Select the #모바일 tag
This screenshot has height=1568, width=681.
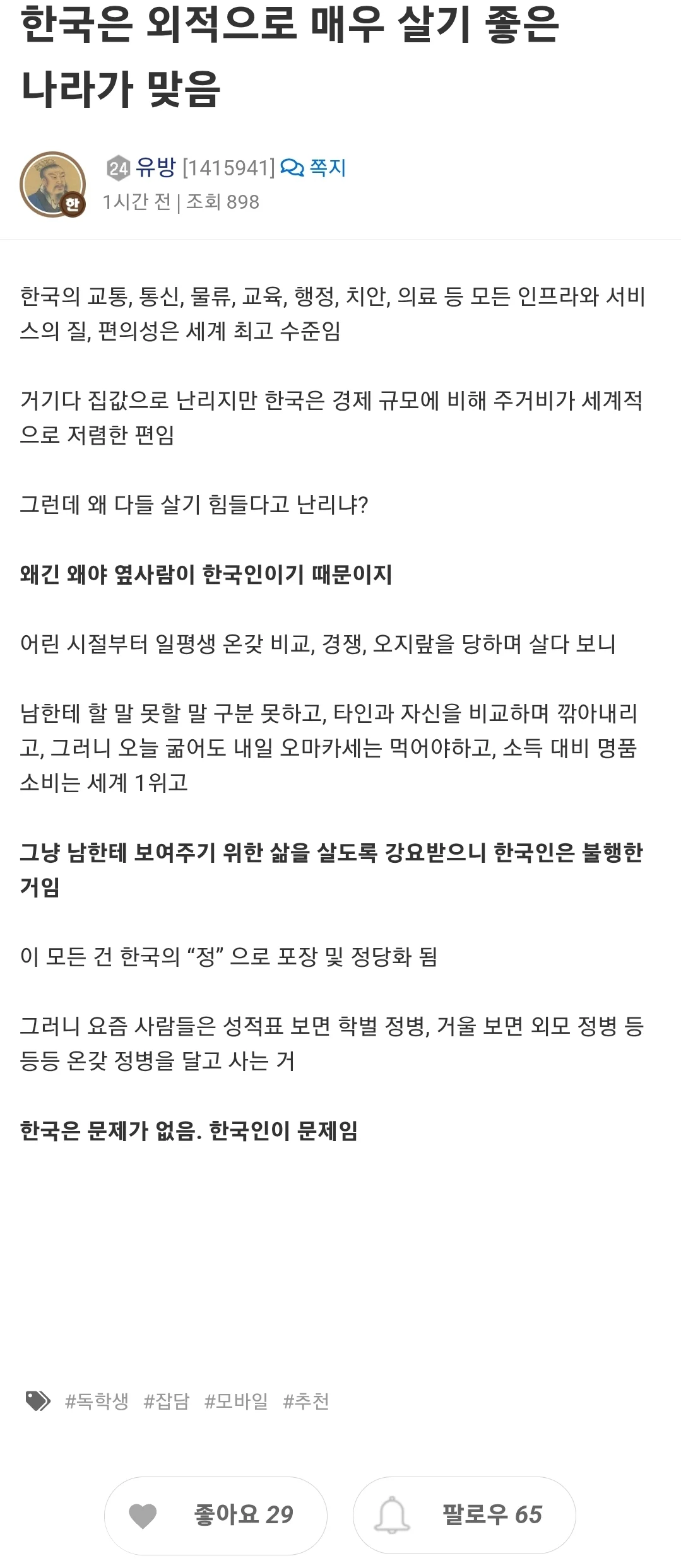point(236,1401)
